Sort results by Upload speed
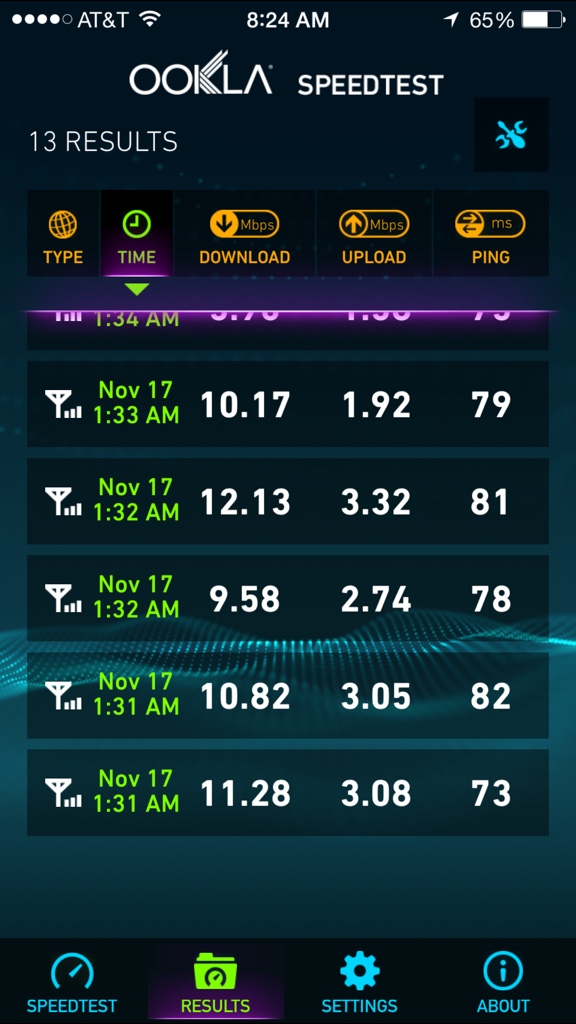576x1024 pixels. click(374, 234)
